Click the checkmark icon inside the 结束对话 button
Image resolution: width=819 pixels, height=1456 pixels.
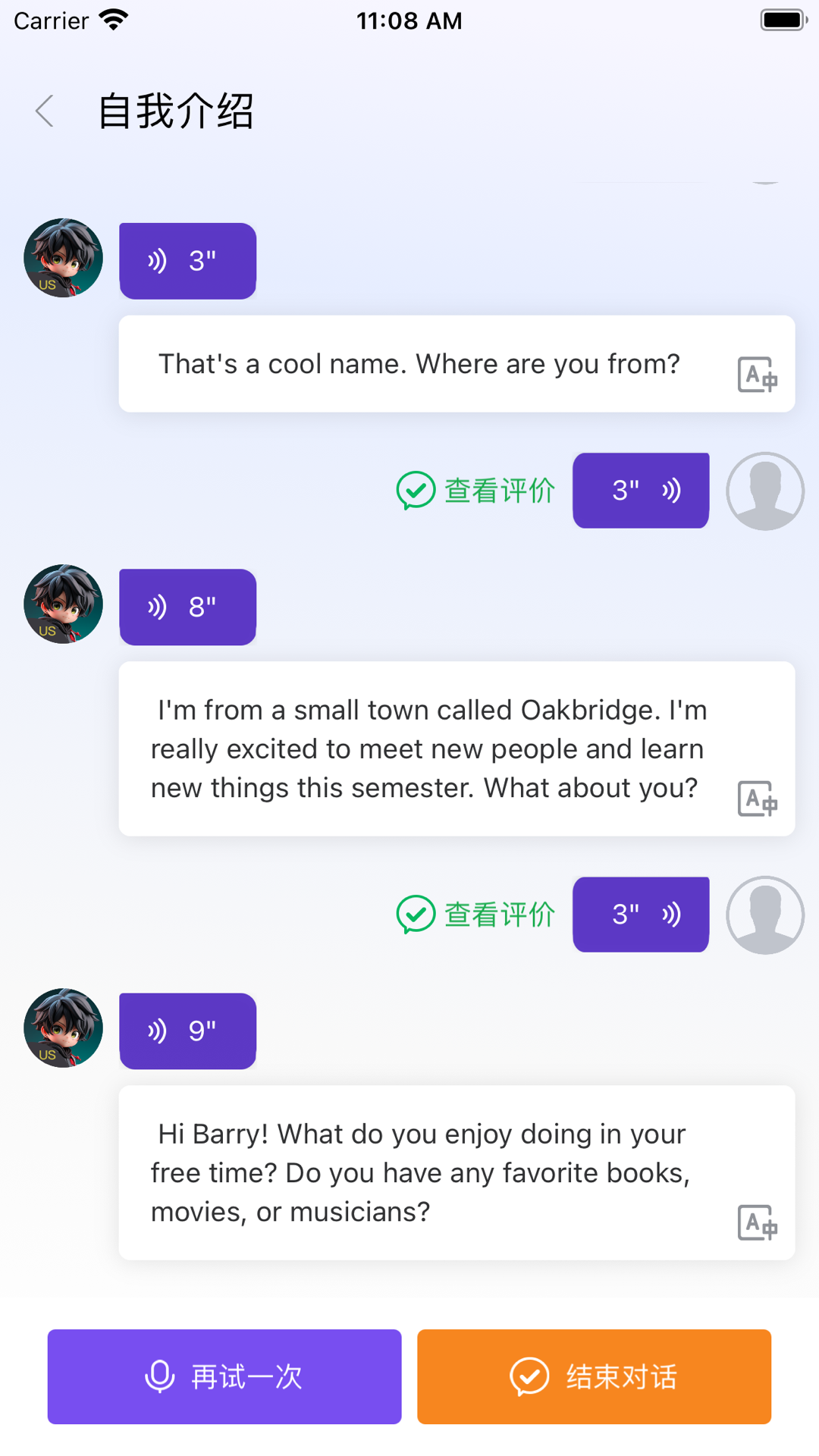click(x=529, y=1376)
